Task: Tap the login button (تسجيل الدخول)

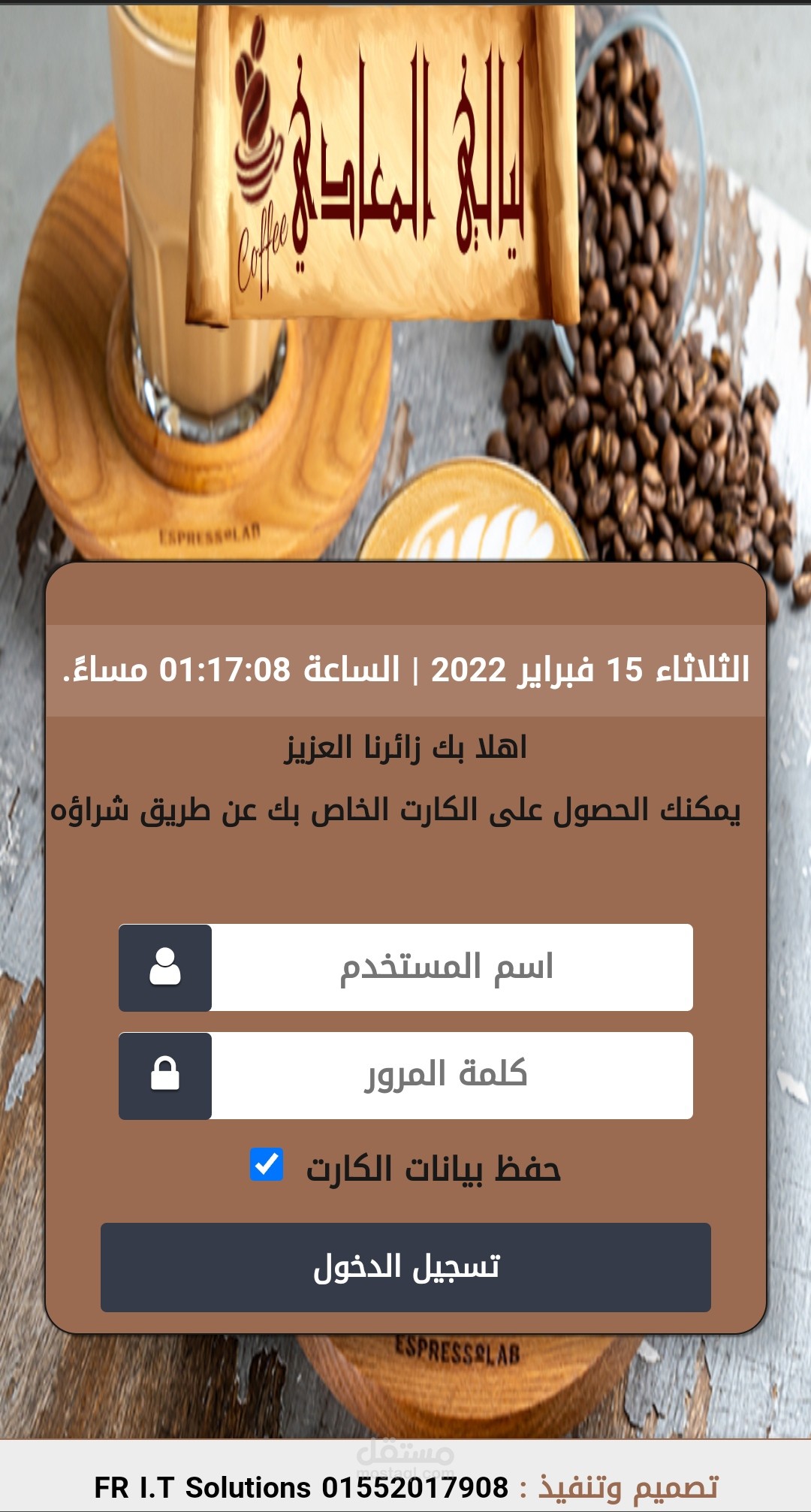Action: (405, 1268)
